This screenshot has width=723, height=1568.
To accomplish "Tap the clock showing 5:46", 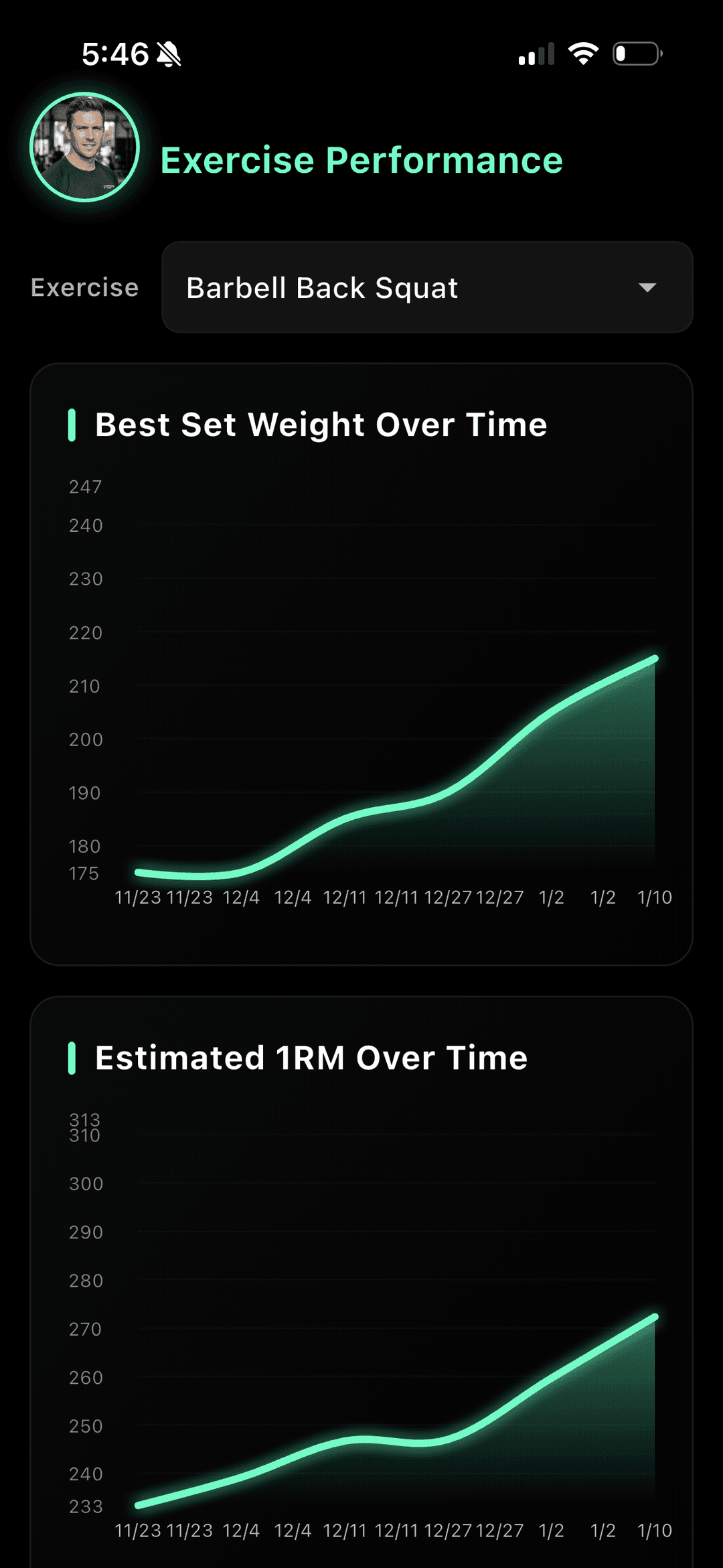I will point(114,54).
